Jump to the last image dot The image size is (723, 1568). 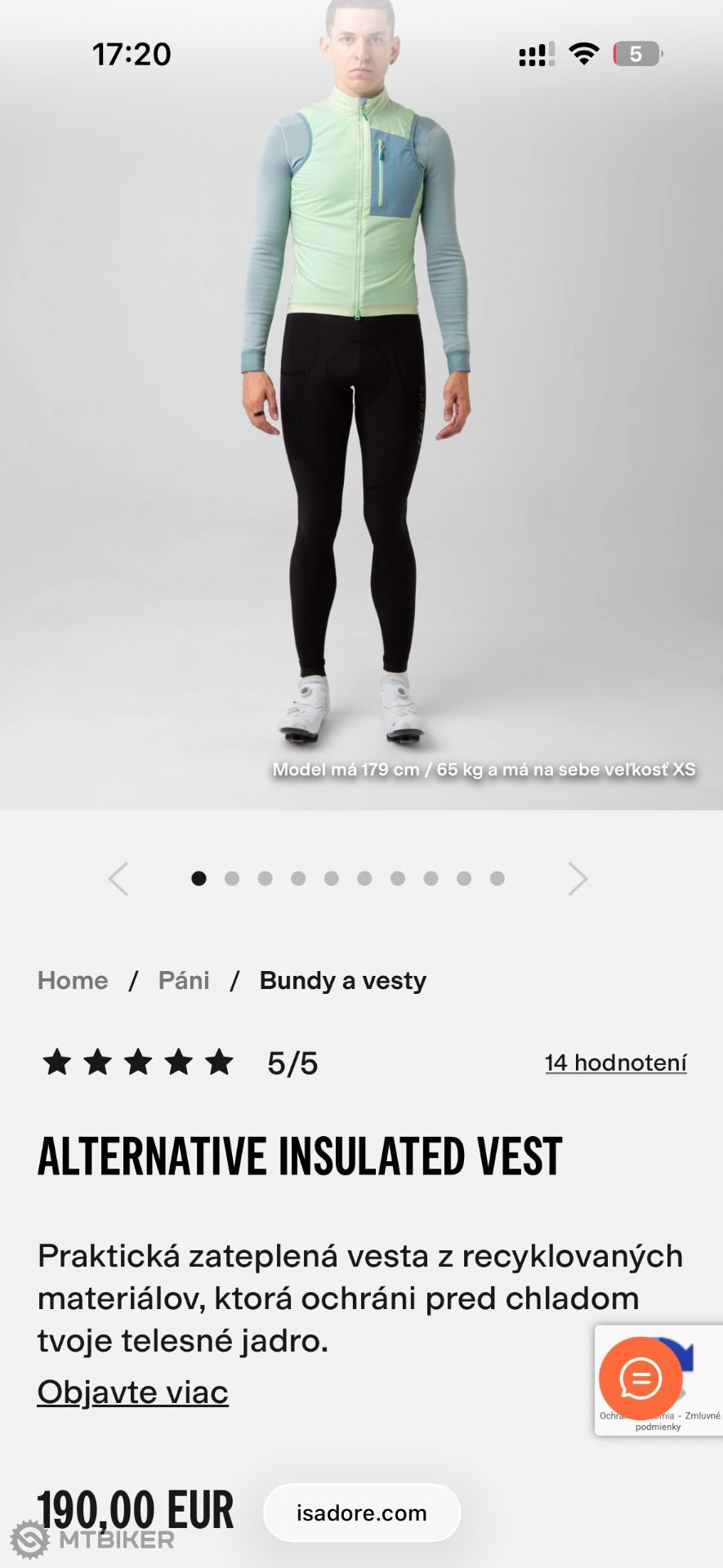click(497, 879)
